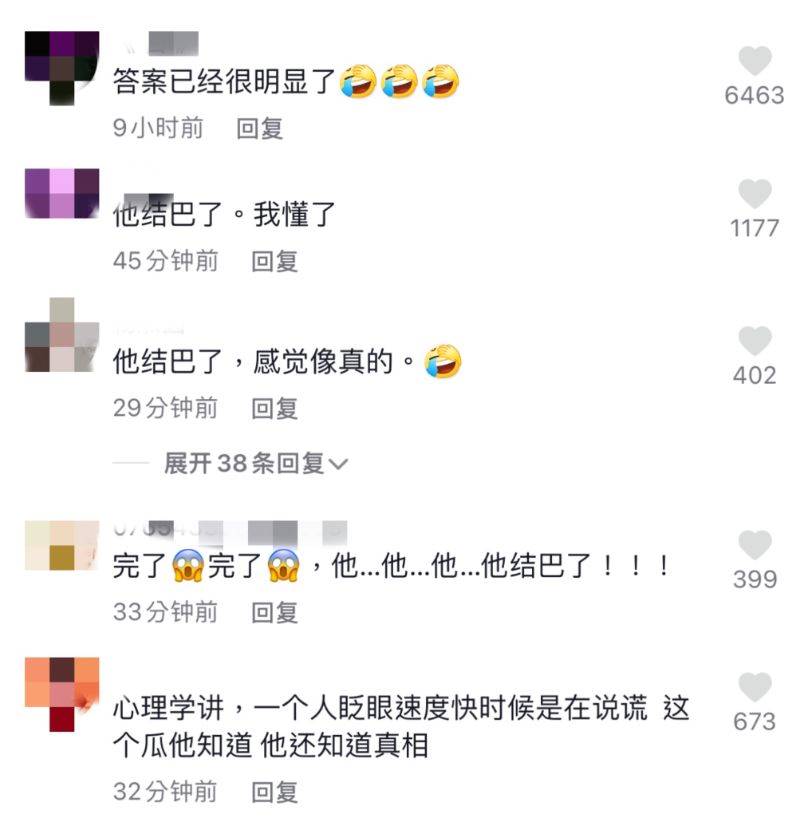Like the comment 答案已经很明显了
800x830 pixels.
(754, 62)
